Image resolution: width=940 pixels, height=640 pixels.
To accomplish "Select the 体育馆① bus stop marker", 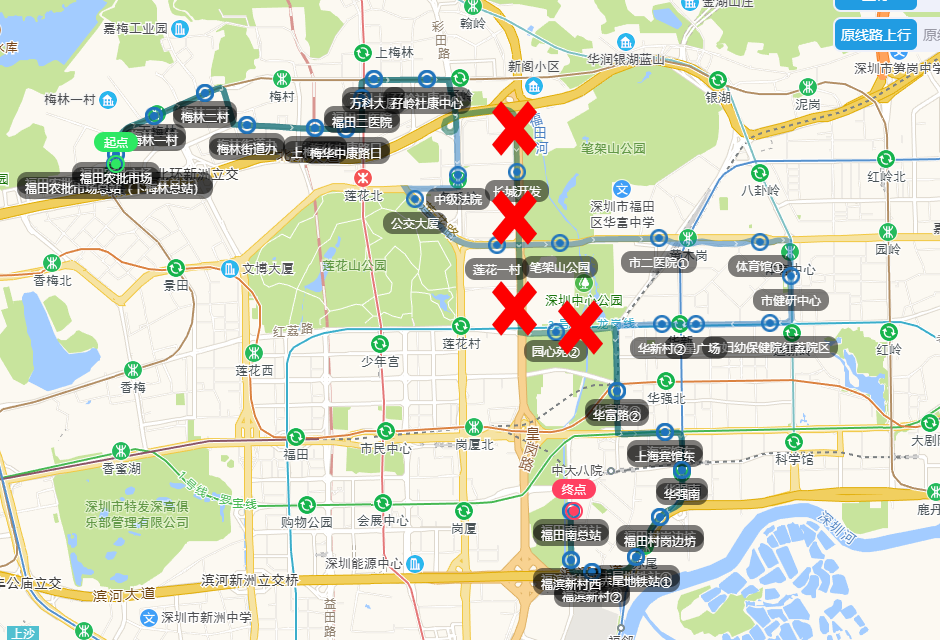I will (760, 241).
